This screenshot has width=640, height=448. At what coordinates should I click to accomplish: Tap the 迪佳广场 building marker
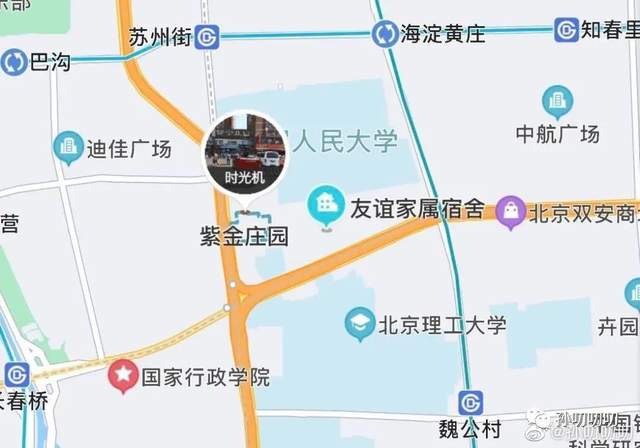coord(69,148)
